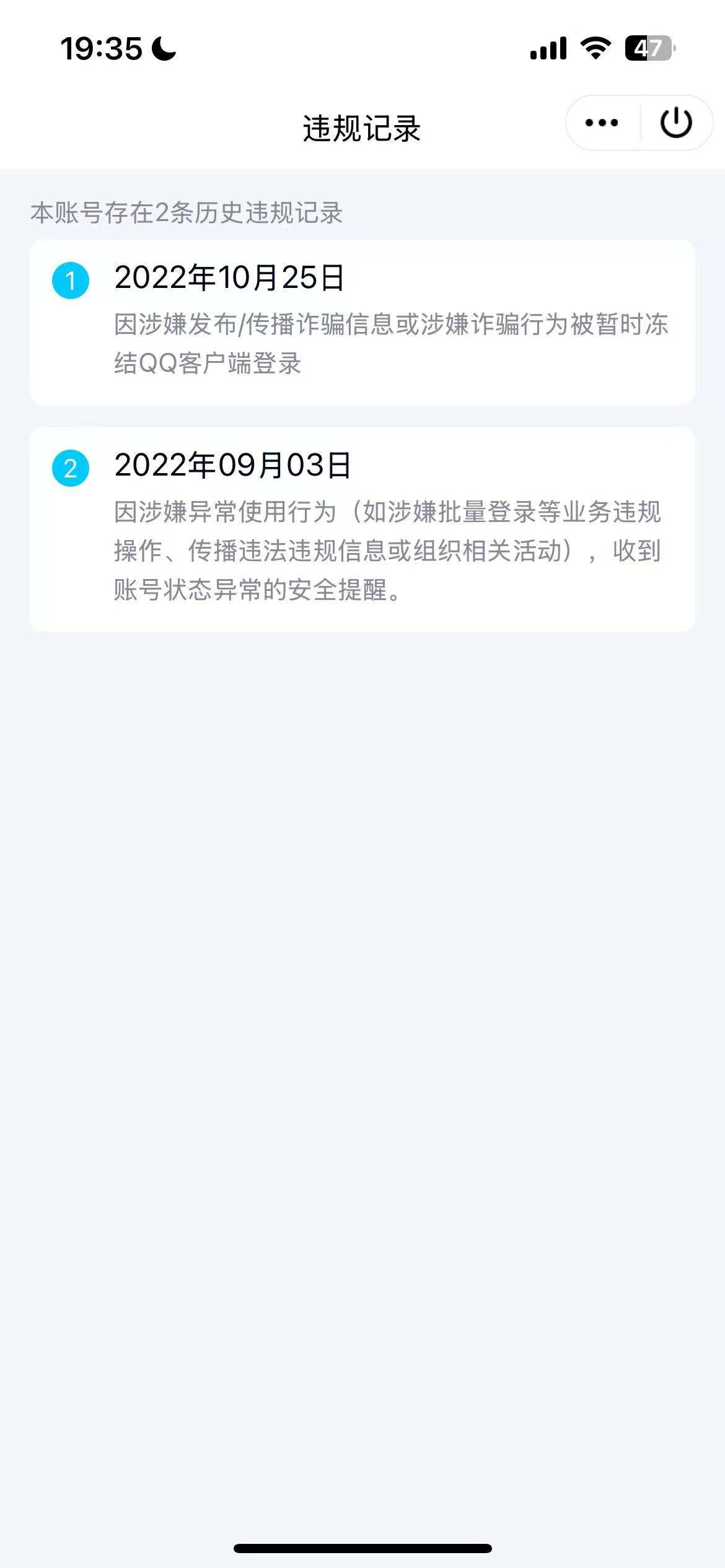Select the 2022年10月25日 violation record
Image resolution: width=725 pixels, height=1568 pixels.
[362, 322]
